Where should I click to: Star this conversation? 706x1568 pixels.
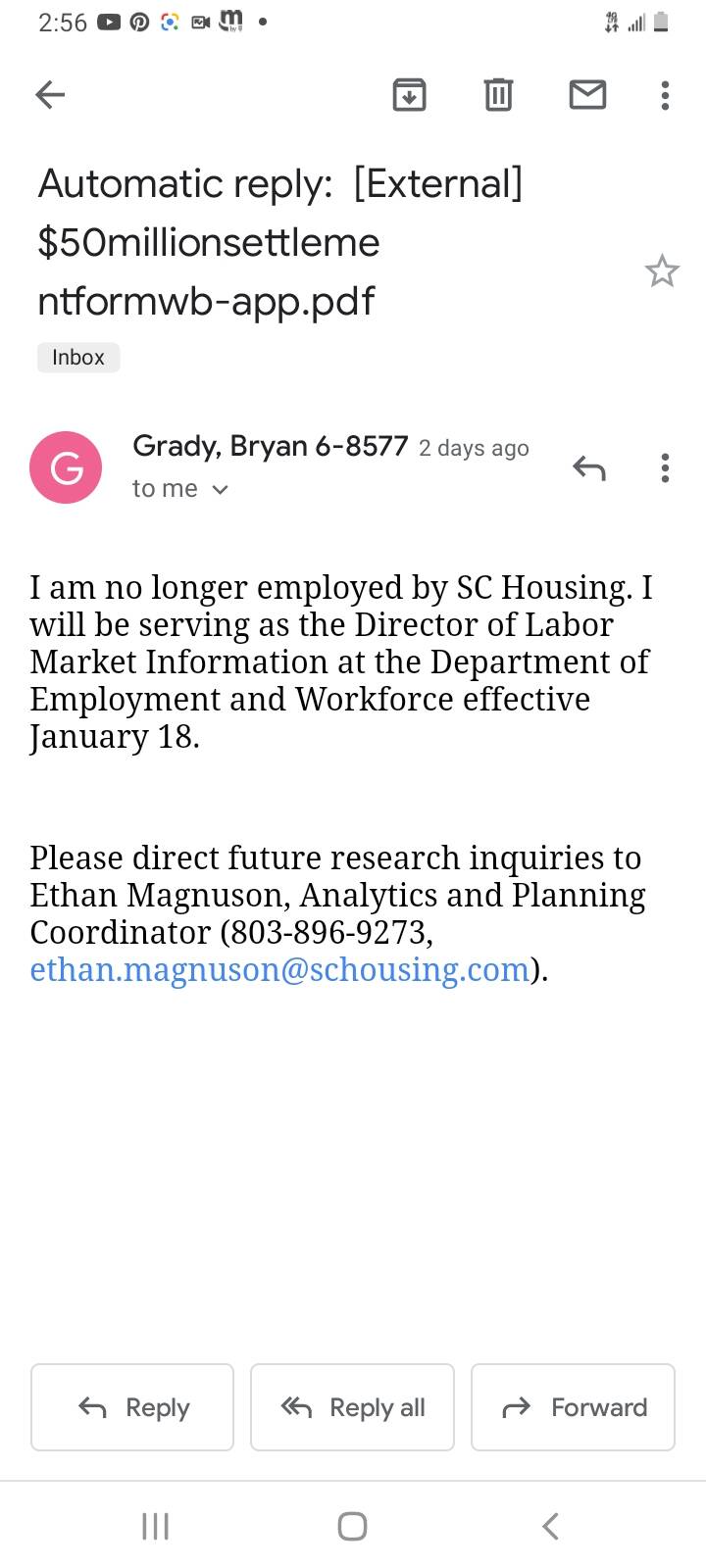(x=662, y=270)
